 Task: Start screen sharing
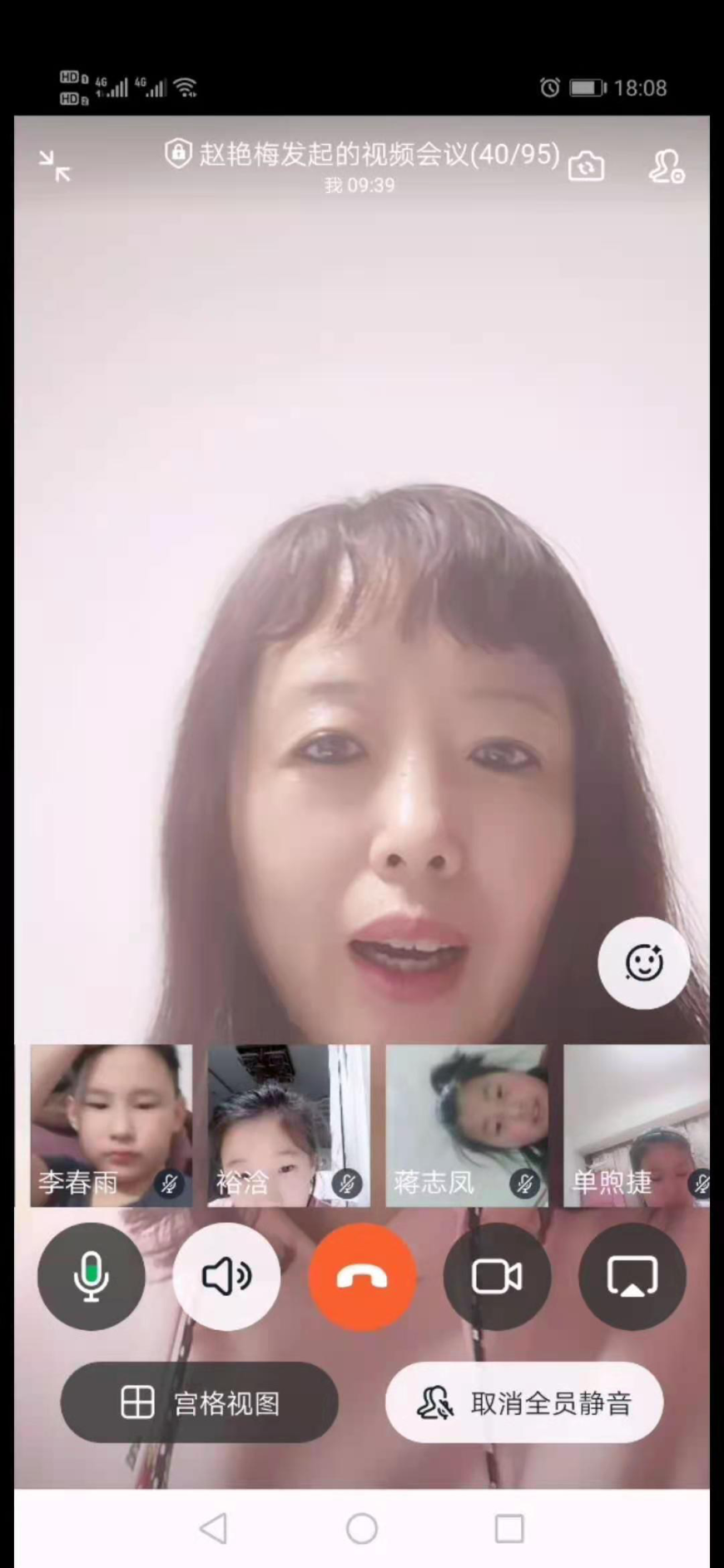tap(632, 1276)
